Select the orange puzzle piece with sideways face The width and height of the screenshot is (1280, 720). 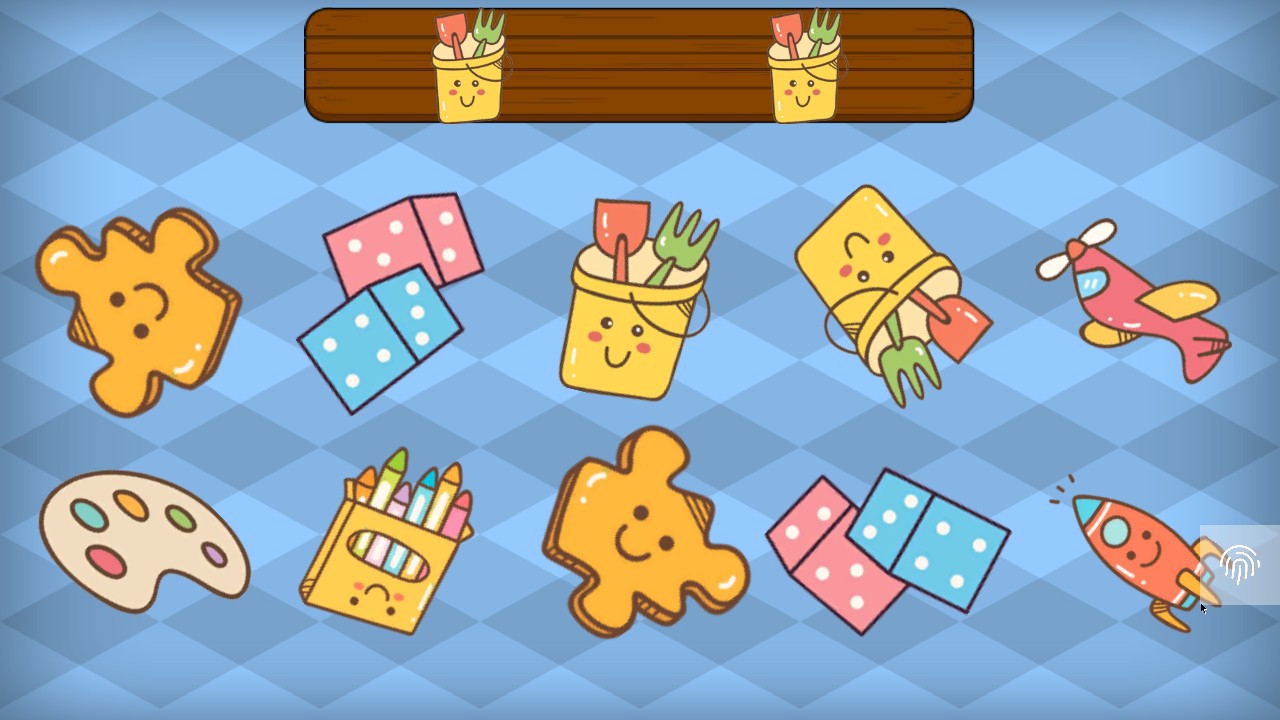tap(138, 311)
